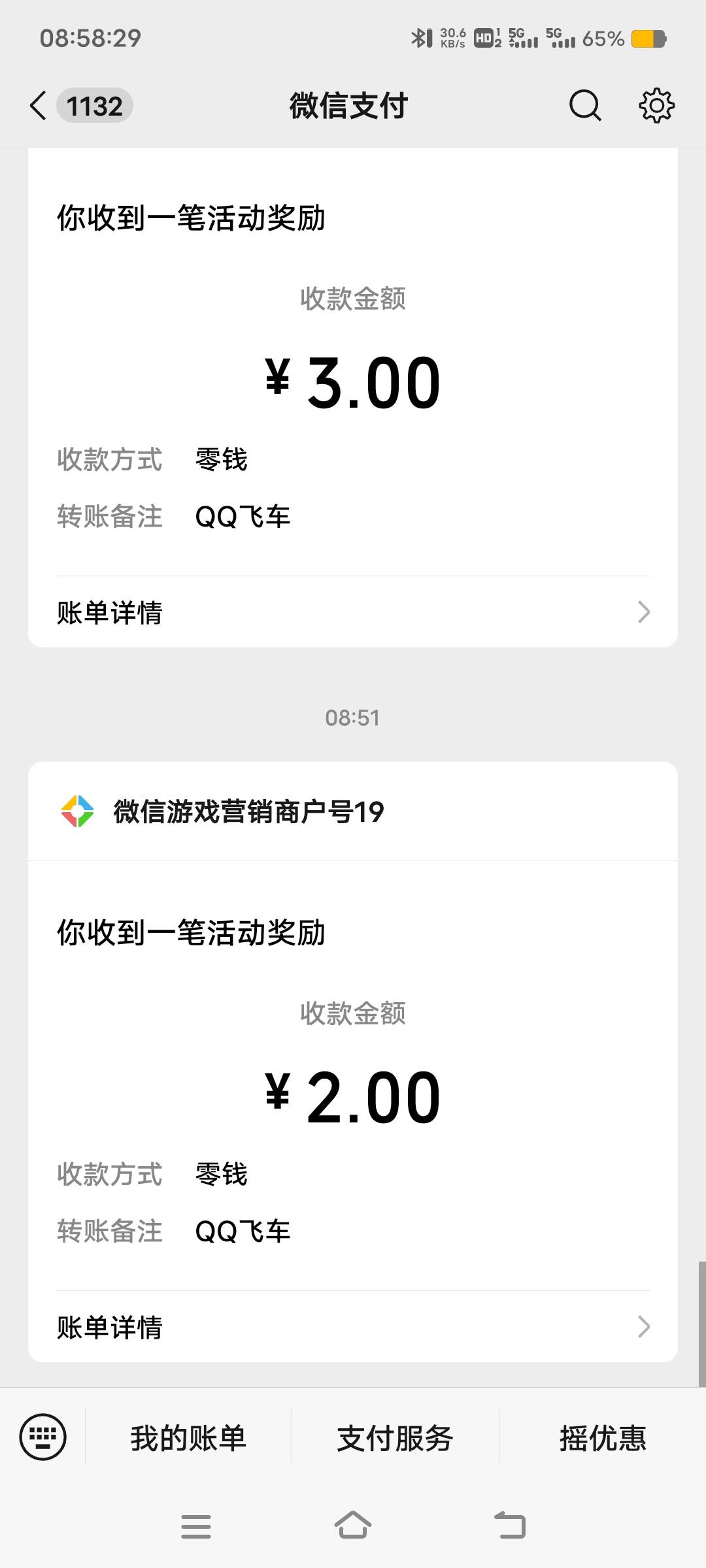Open search in 微信支付
706x1568 pixels.
click(x=584, y=106)
